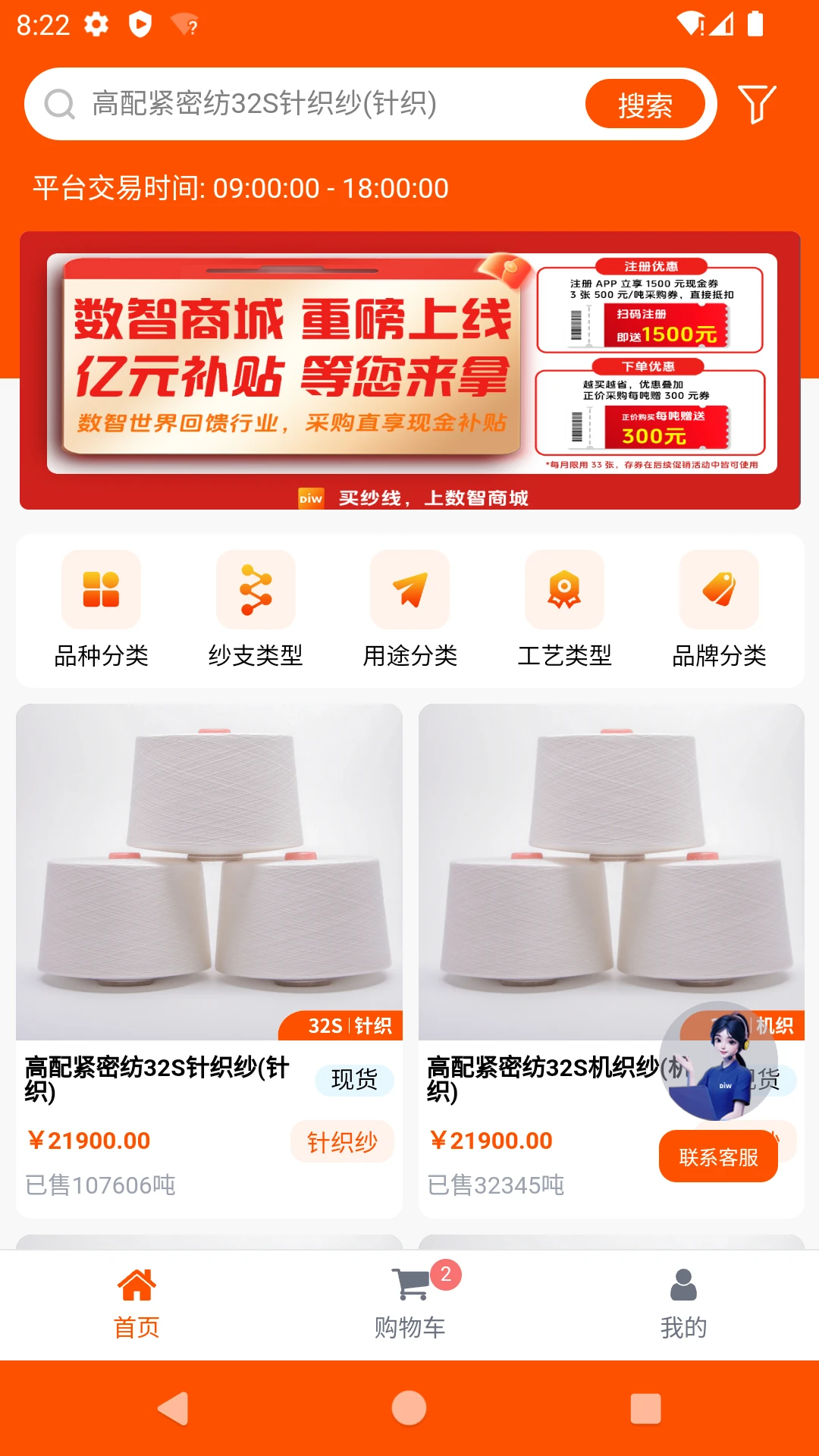Tap the 搜索 search button

tap(646, 104)
